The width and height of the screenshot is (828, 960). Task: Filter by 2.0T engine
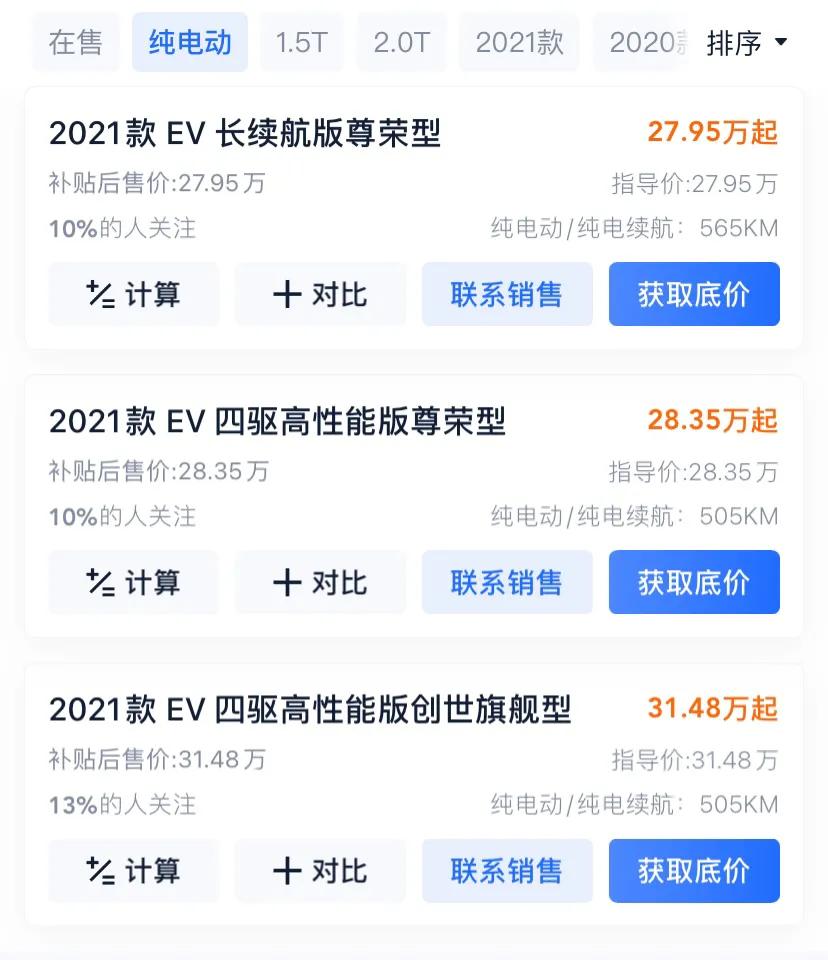click(x=401, y=42)
